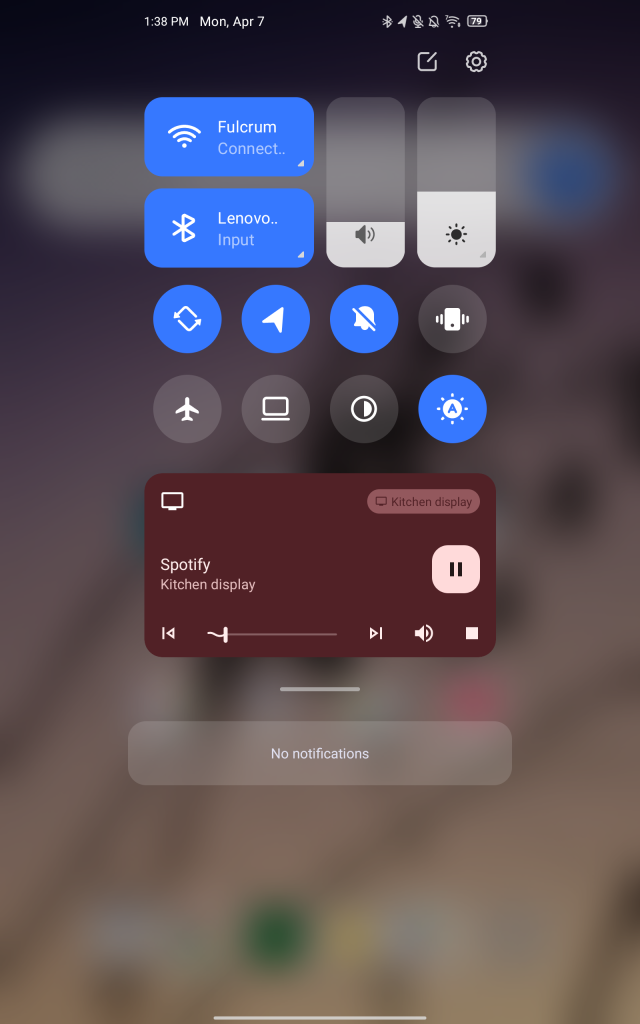Open Kitchen display output chip

423,502
